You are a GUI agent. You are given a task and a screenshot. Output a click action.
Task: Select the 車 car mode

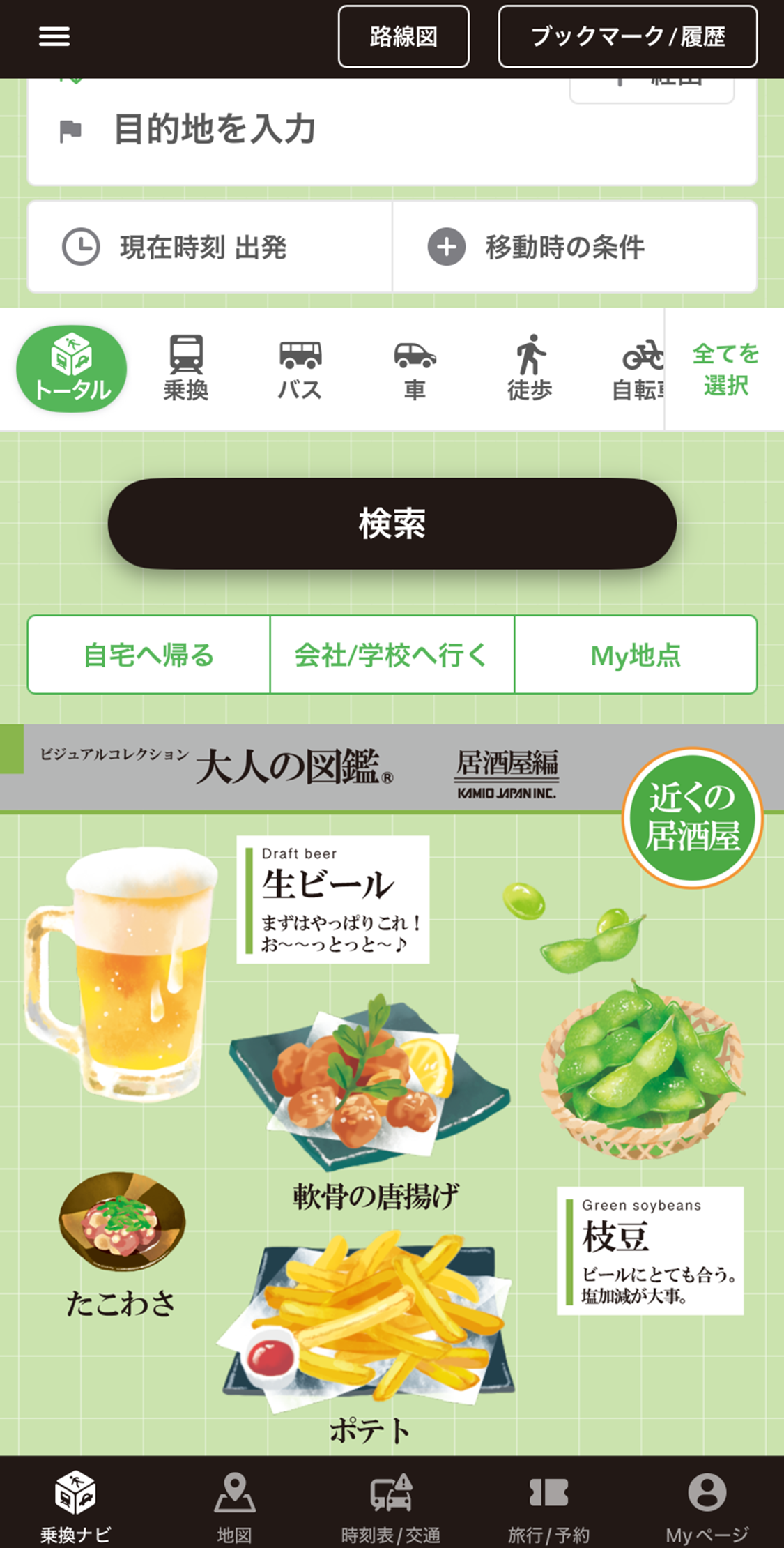[x=415, y=369]
